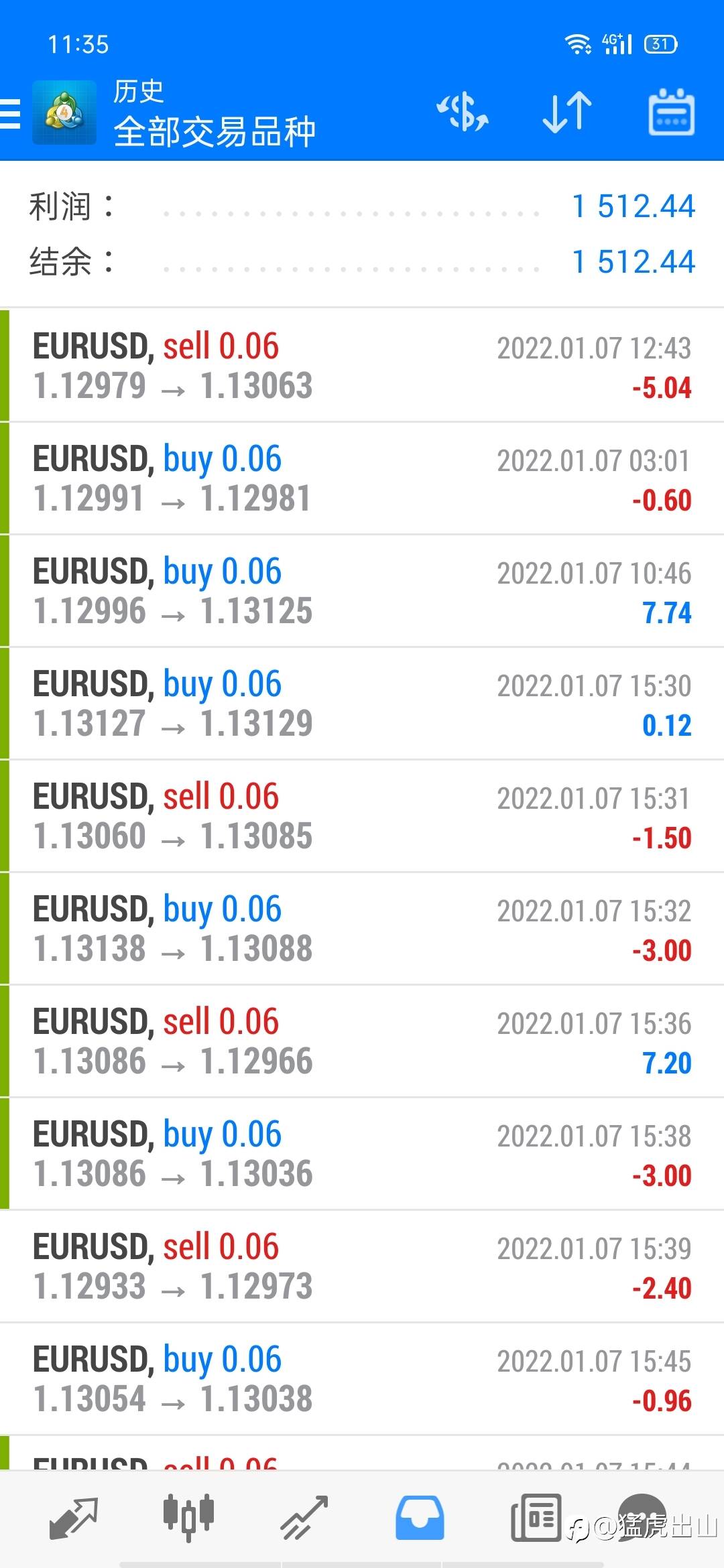Choose history period with calendar icon
Image resolution: width=724 pixels, height=1568 pixels.
coord(671,113)
